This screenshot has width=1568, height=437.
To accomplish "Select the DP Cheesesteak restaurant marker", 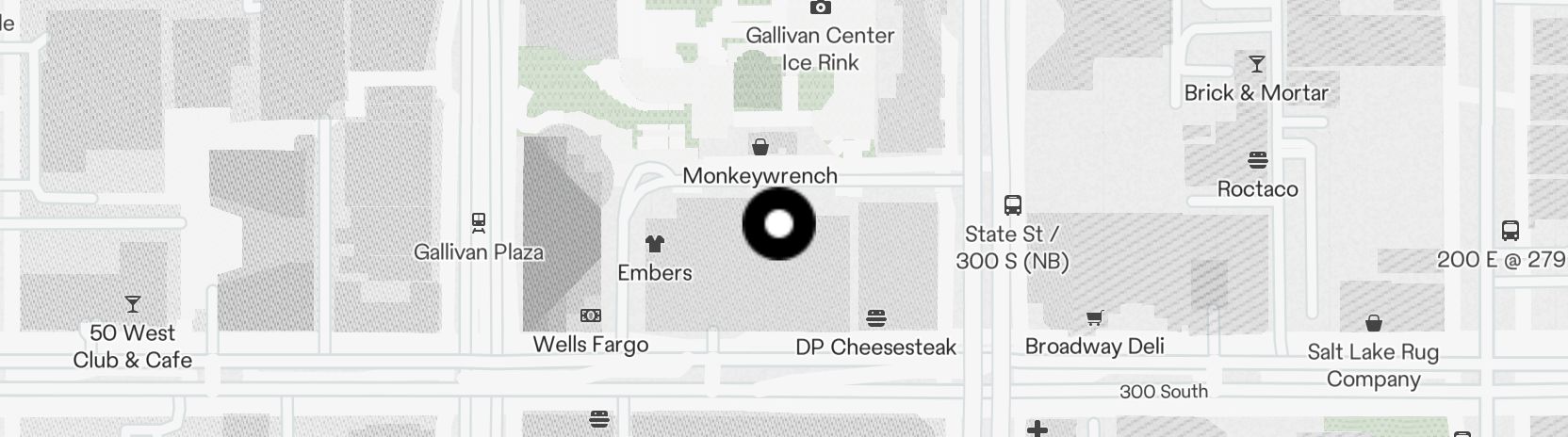I will [876, 318].
